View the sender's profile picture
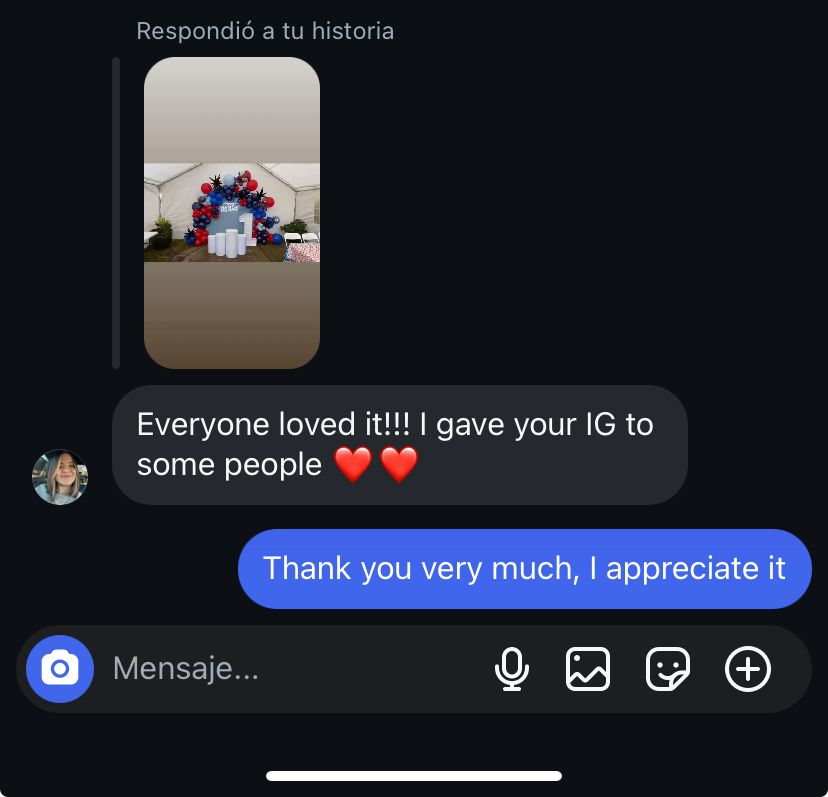828x797 pixels. click(60, 476)
